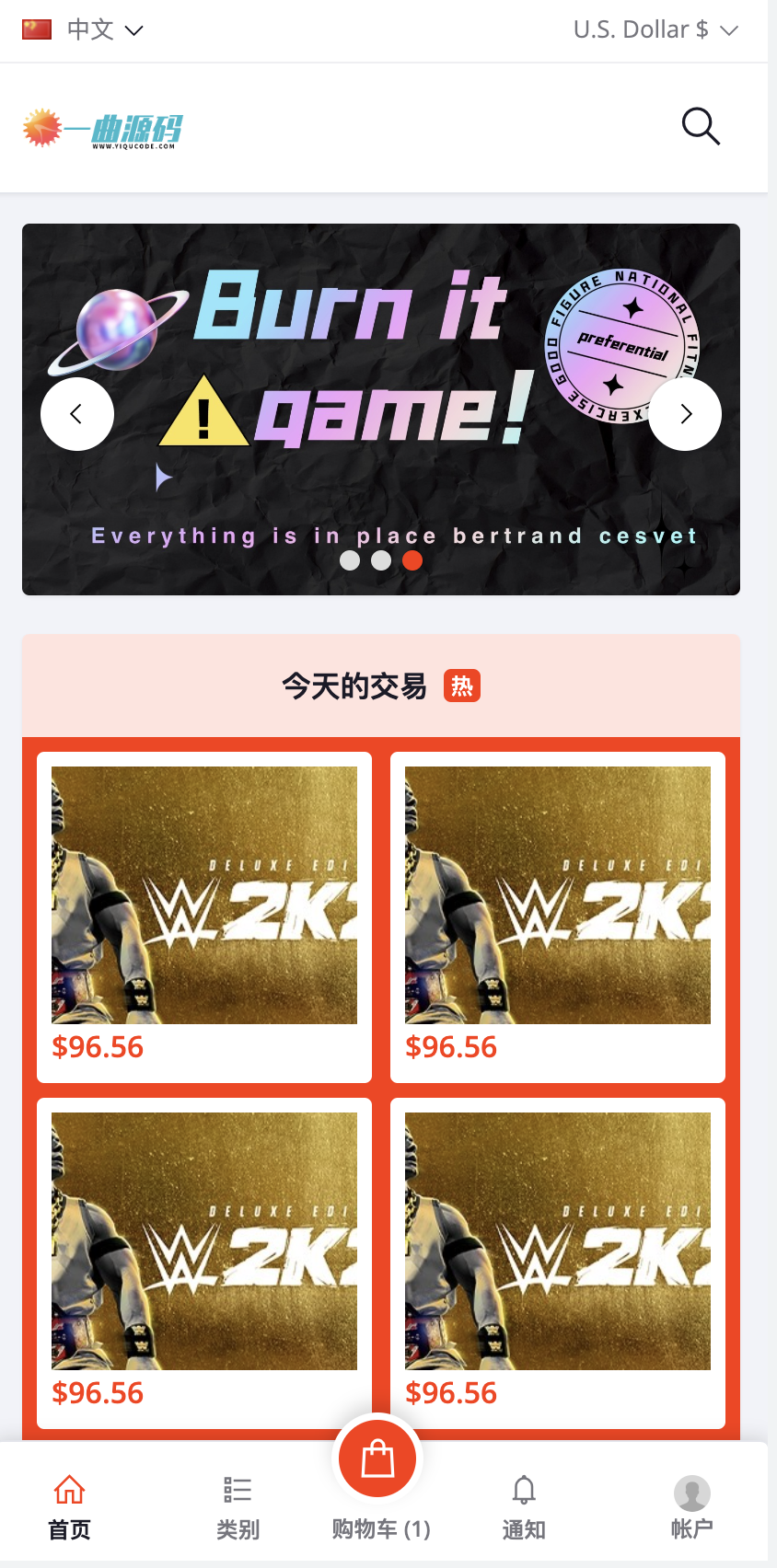Tap the 一曲源码 site logo
777x1568 pixels.
tap(103, 129)
